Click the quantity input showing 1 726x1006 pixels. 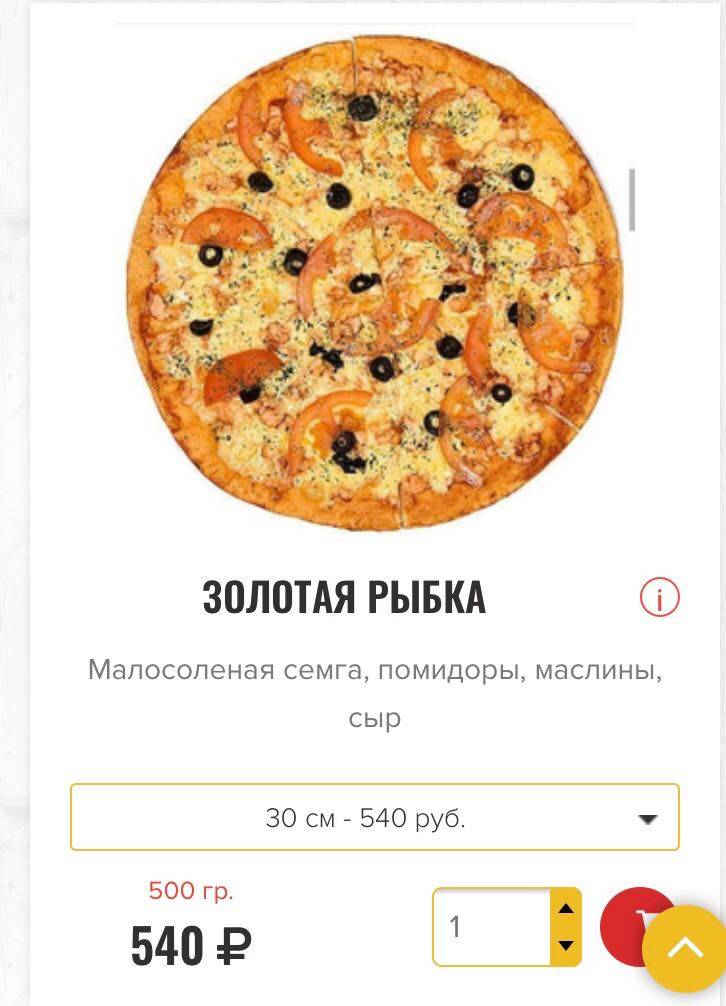[x=490, y=926]
